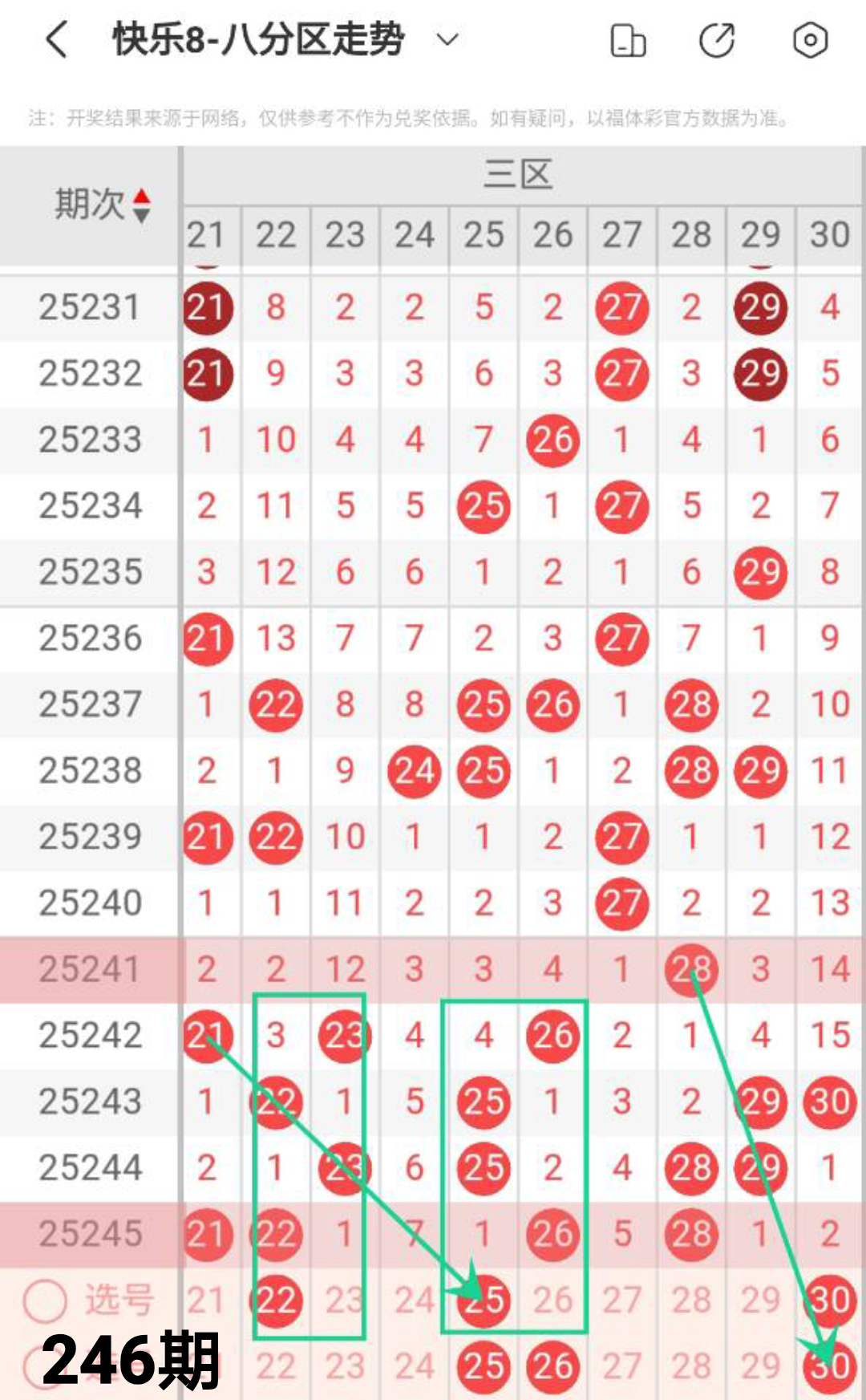
Task: Expand the 快乐8-八分区走势 title dropdown
Action: (447, 39)
